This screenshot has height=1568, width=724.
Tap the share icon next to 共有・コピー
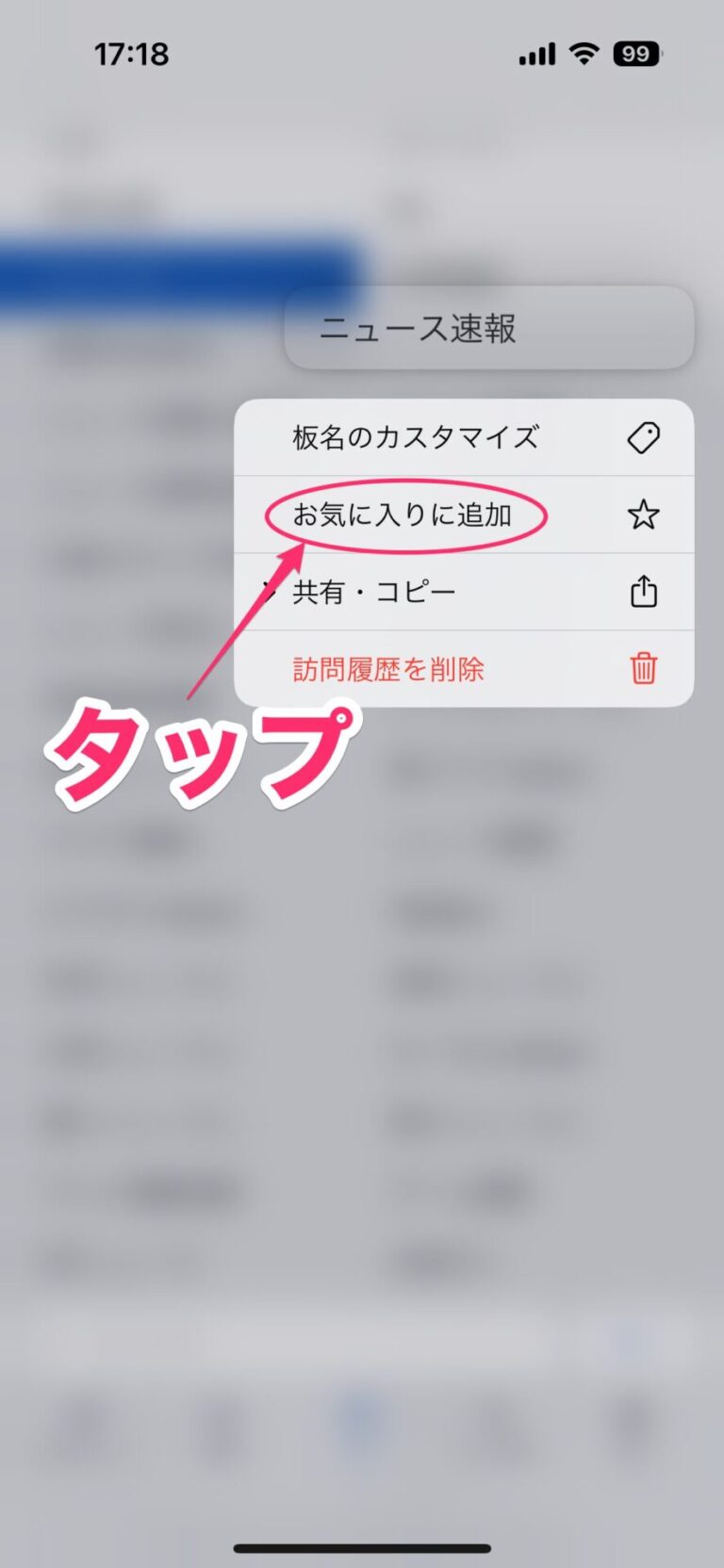[x=644, y=591]
